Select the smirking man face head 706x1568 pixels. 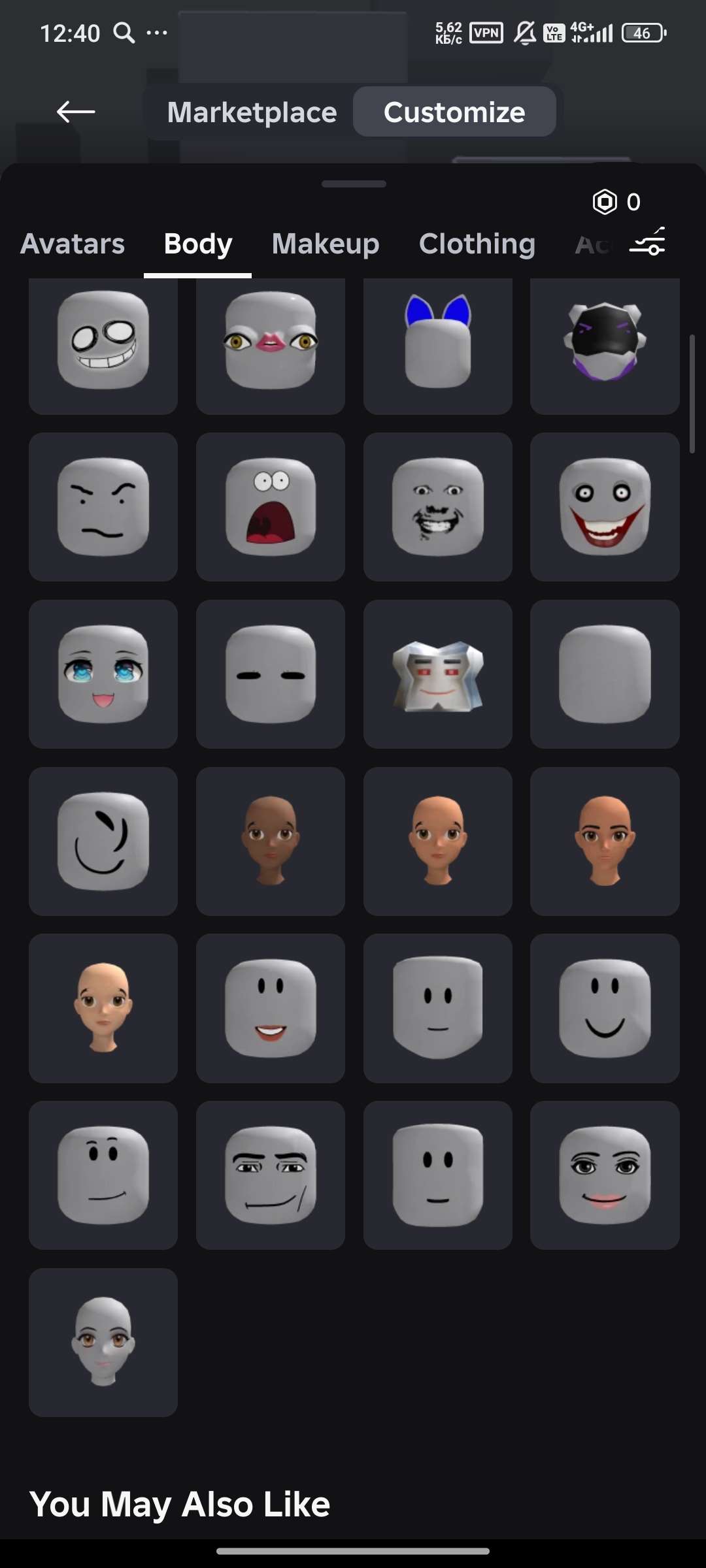click(271, 1175)
